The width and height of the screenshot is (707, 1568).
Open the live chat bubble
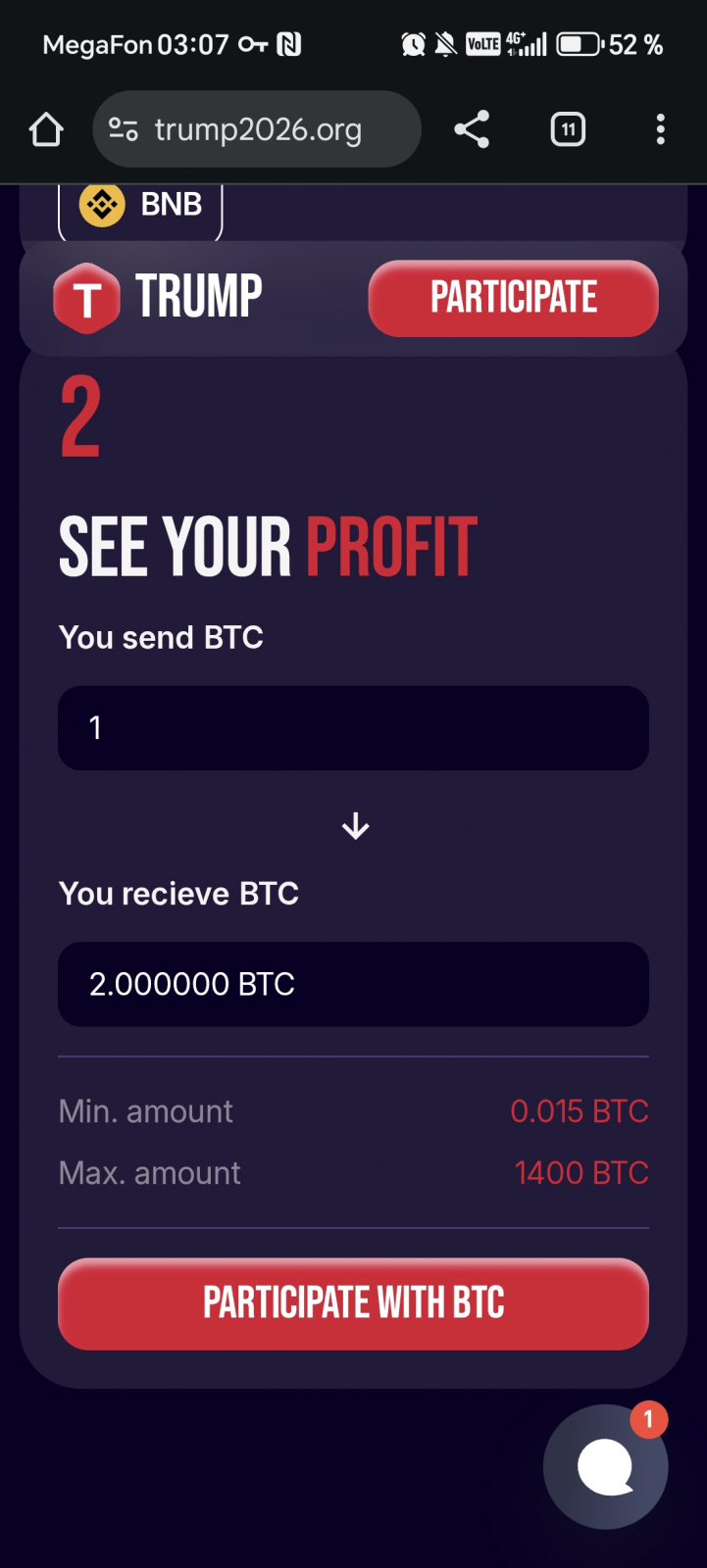tap(605, 1466)
